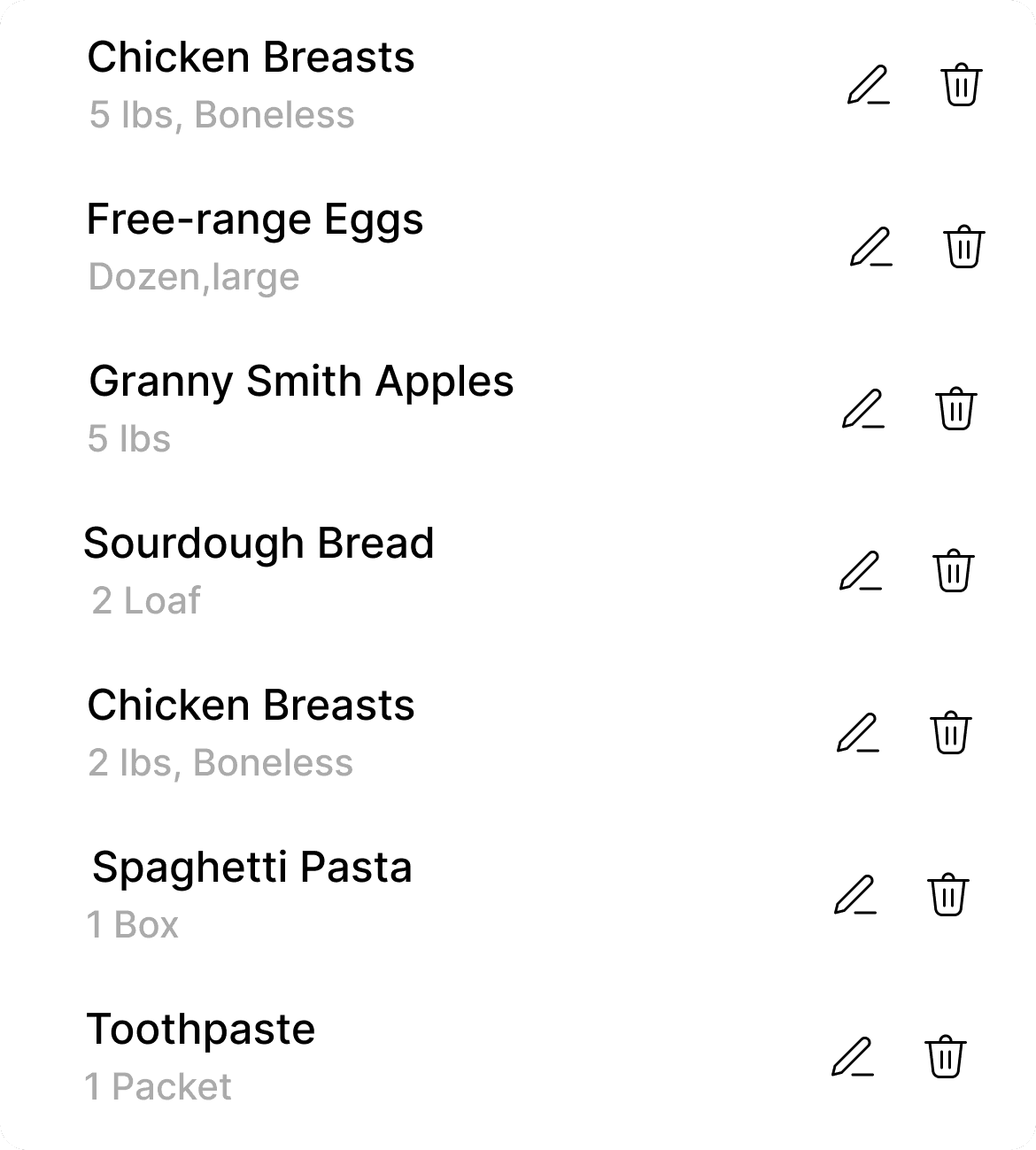Screen dimensions: 1036x1150
Task: Delete the Chicken Breasts 5 lbs entry
Action: tap(960, 86)
